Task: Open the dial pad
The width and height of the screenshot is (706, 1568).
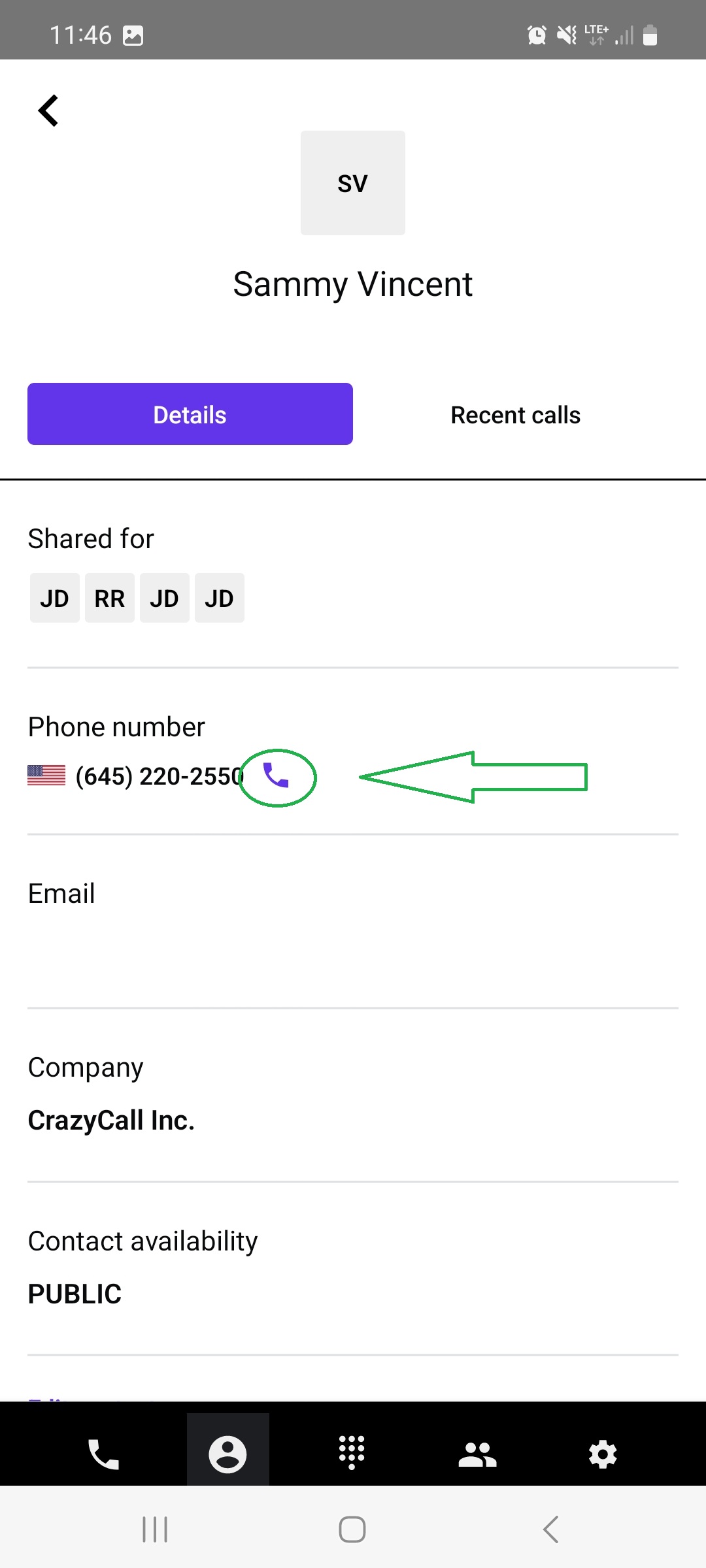Action: coord(352,1453)
